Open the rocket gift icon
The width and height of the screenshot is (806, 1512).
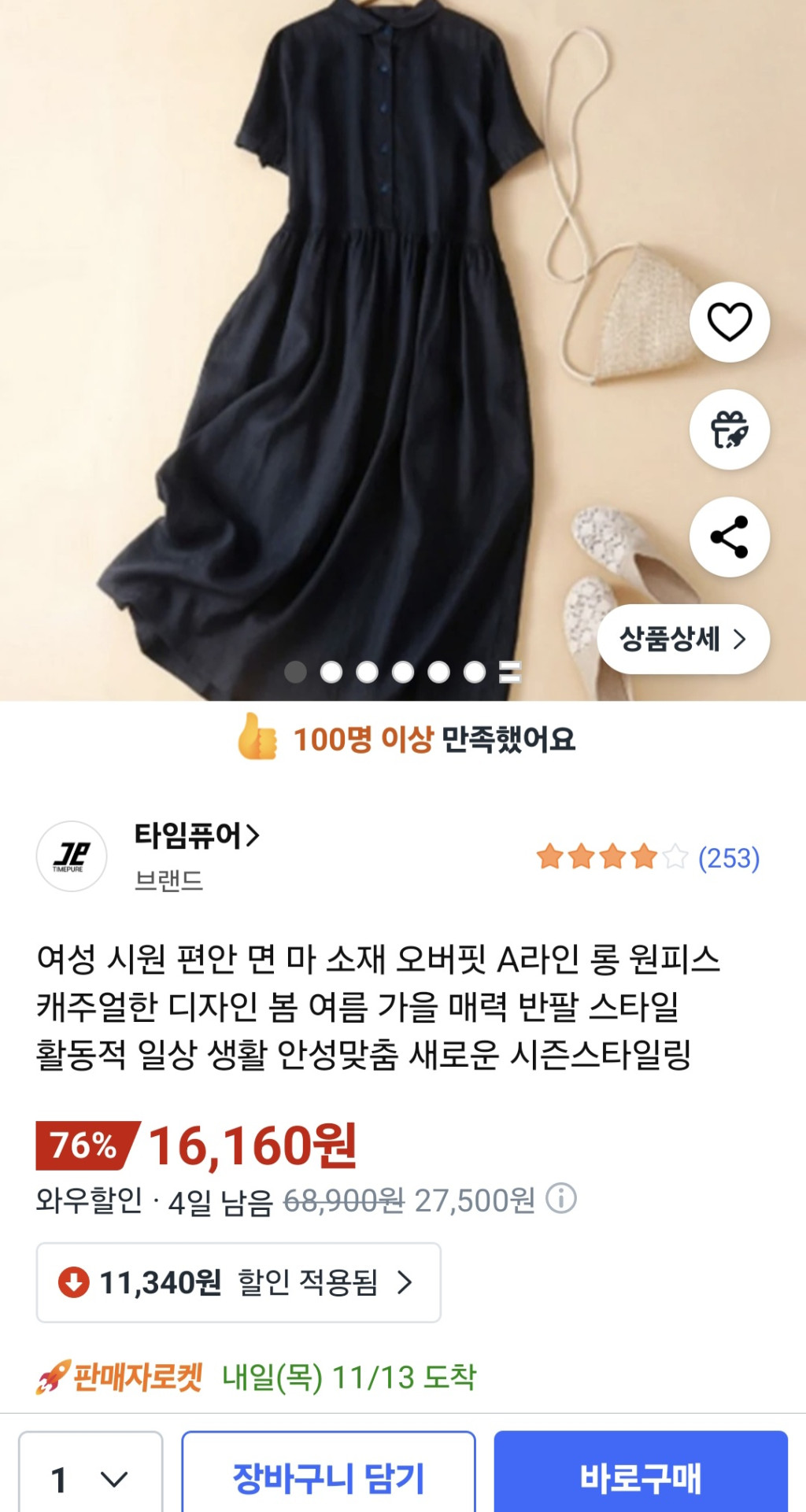click(730, 430)
